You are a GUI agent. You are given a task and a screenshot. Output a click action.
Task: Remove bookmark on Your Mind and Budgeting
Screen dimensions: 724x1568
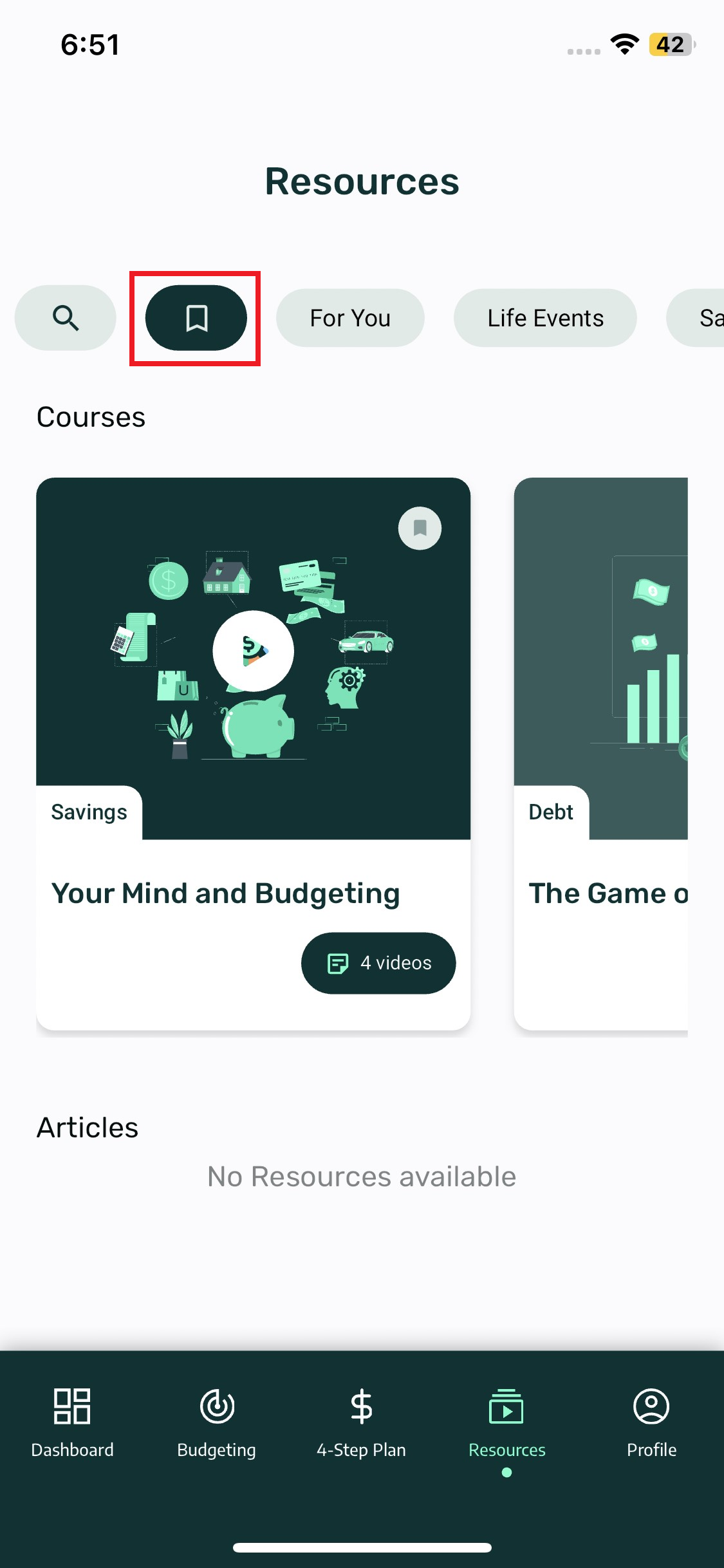pos(420,528)
